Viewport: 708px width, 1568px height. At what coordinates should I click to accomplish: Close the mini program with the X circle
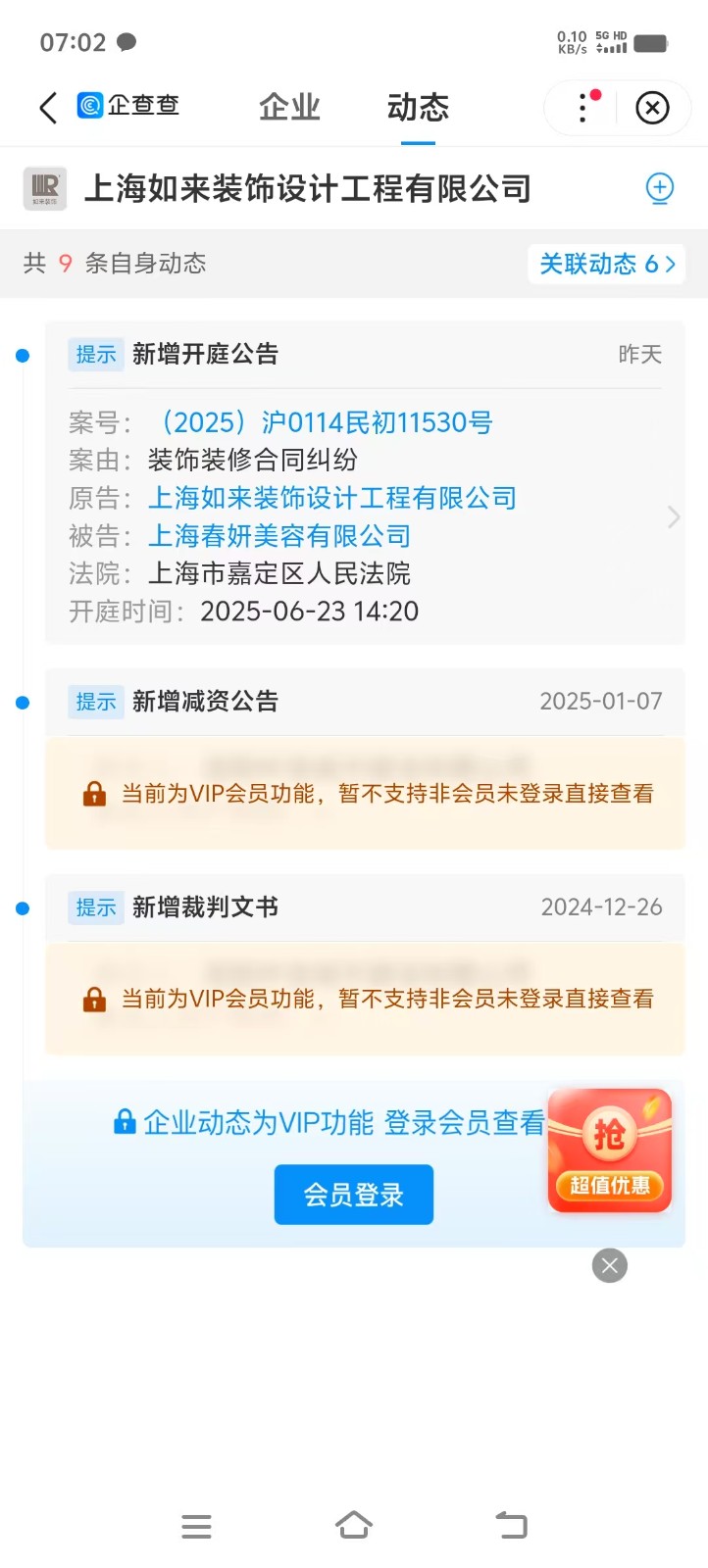pos(652,107)
